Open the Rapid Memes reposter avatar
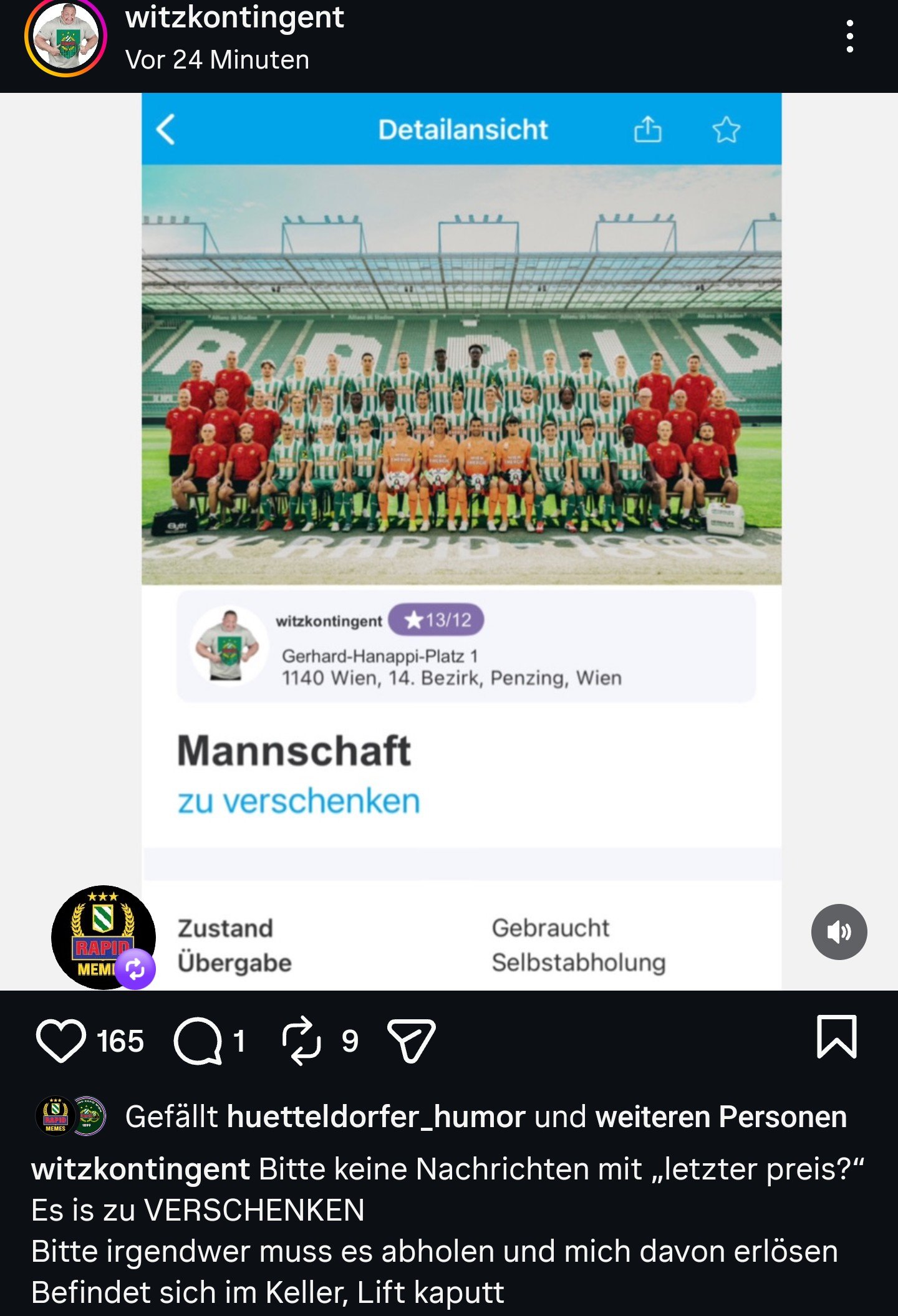This screenshot has height=1316, width=898. coord(102,937)
